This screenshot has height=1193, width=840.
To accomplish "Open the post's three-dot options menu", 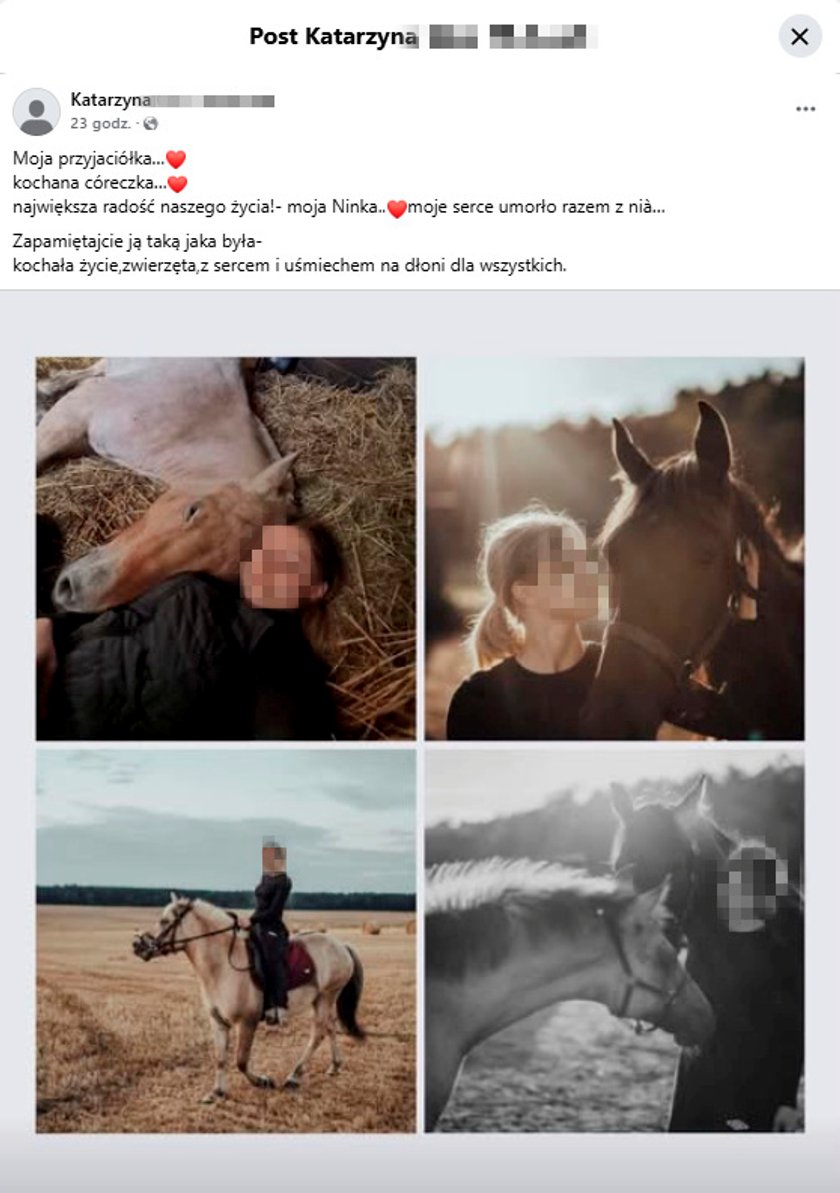I will [x=805, y=109].
